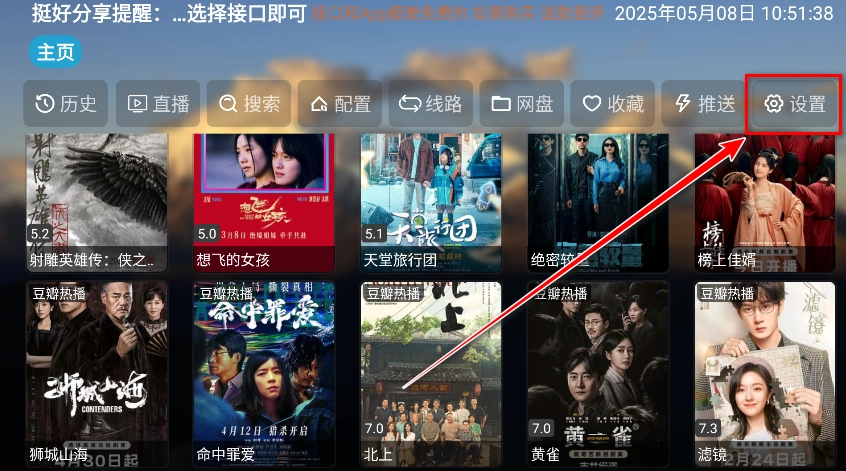The width and height of the screenshot is (846, 471).
Task: Open the drama 狮城山海
Action: 97,375
